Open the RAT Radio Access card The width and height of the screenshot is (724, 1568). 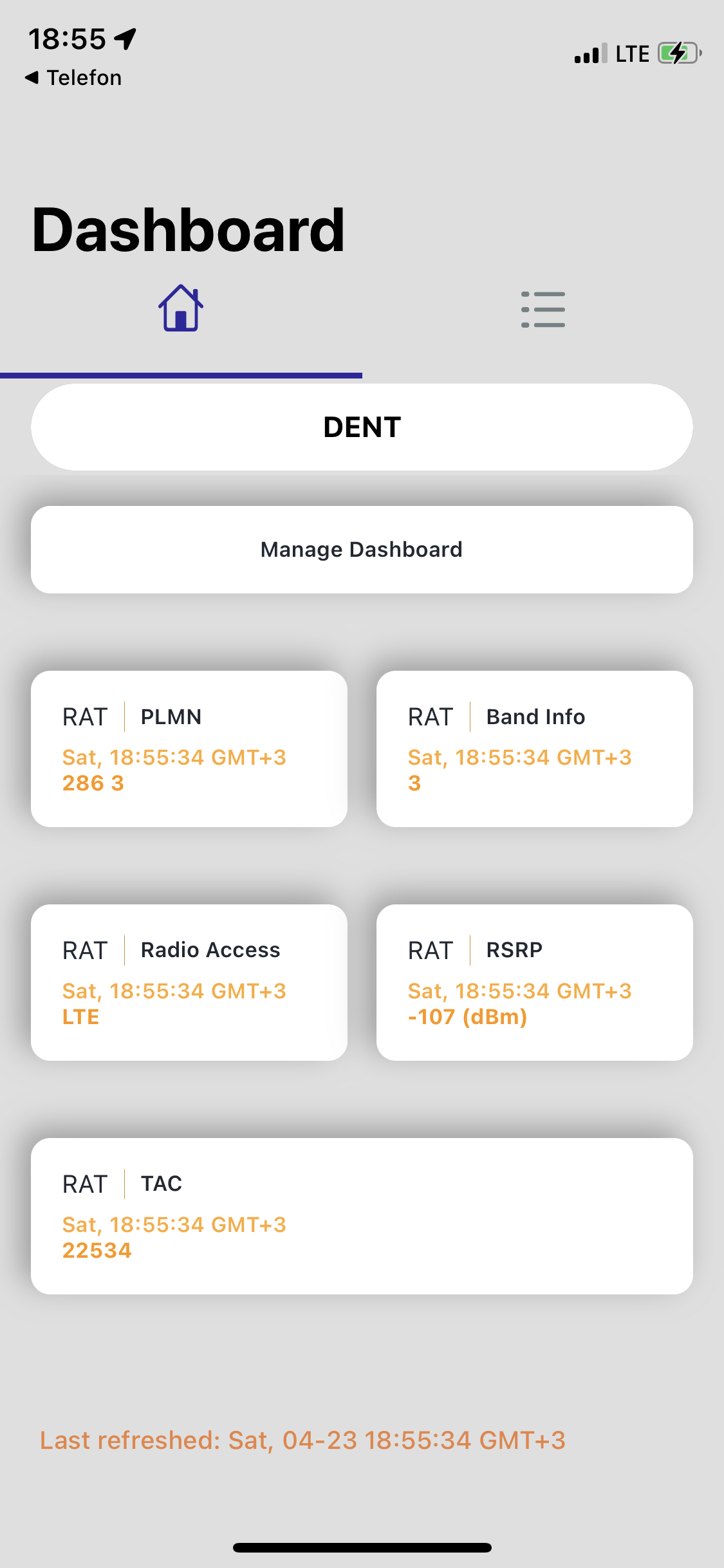click(x=189, y=983)
